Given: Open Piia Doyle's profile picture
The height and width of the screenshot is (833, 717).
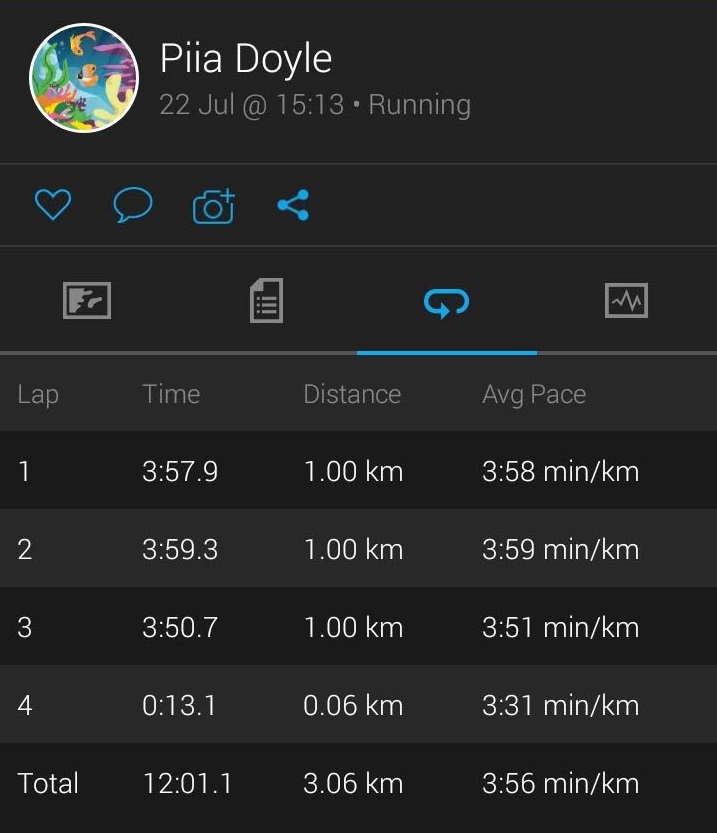Looking at the screenshot, I should click(x=84, y=78).
